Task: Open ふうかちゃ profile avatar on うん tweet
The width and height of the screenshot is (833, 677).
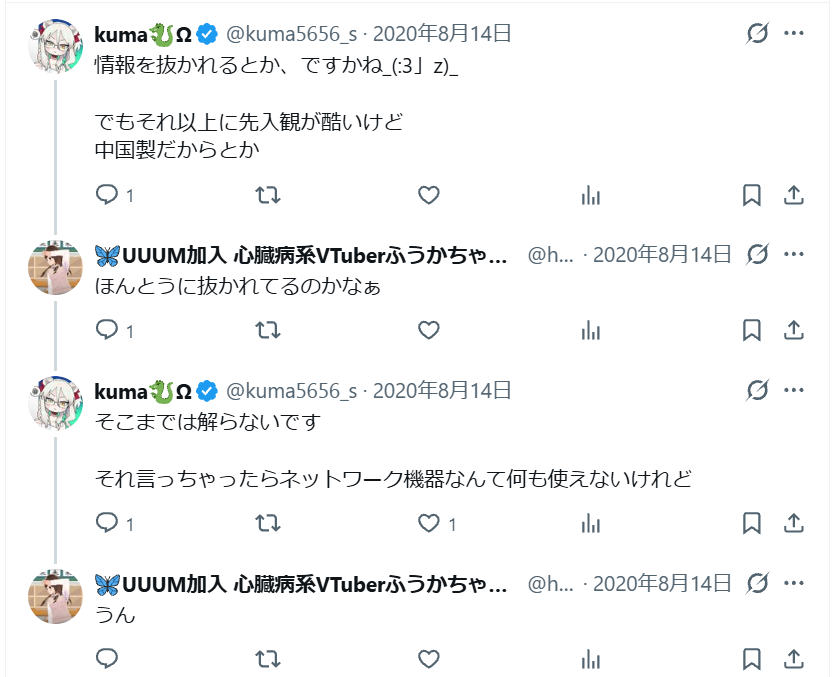Action: (55, 596)
